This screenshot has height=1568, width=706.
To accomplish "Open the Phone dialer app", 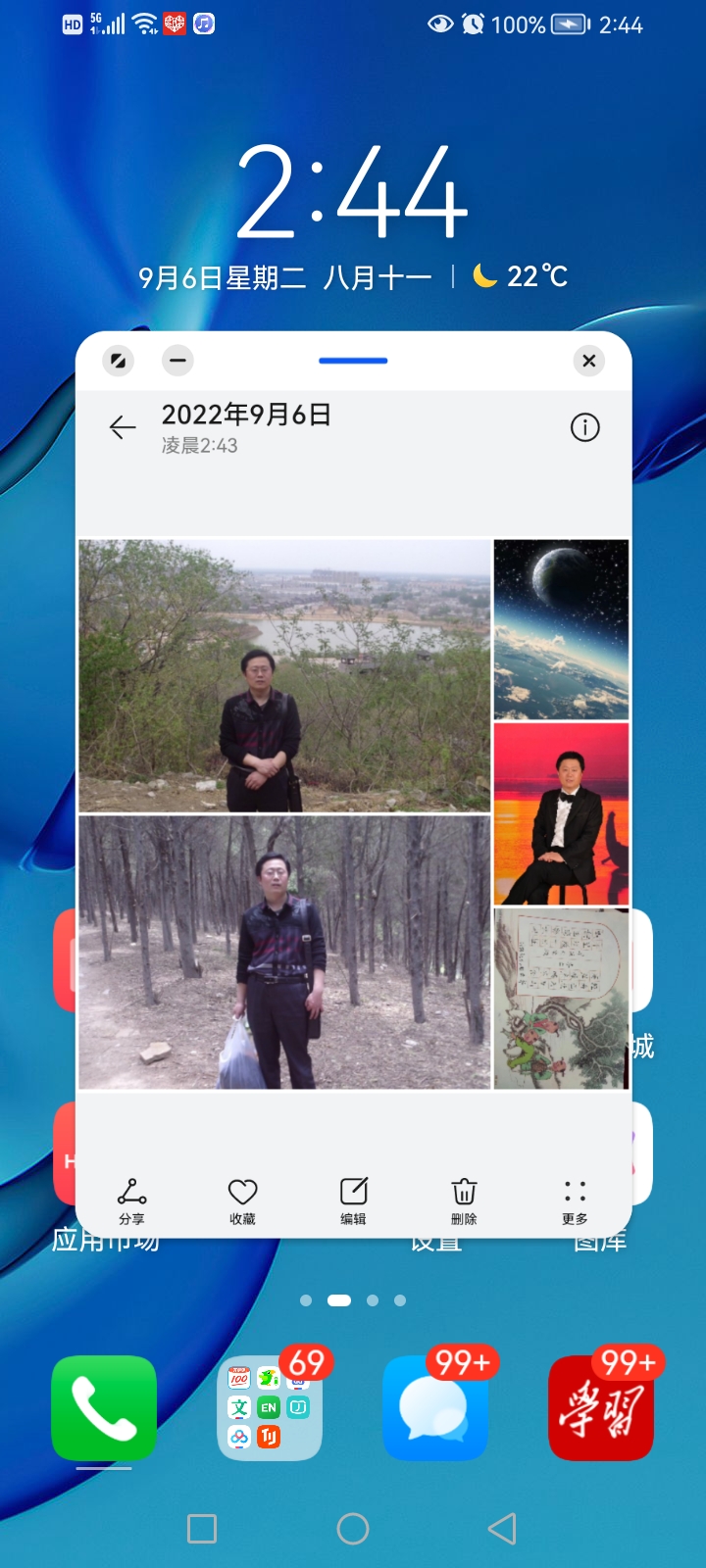I will (104, 1408).
